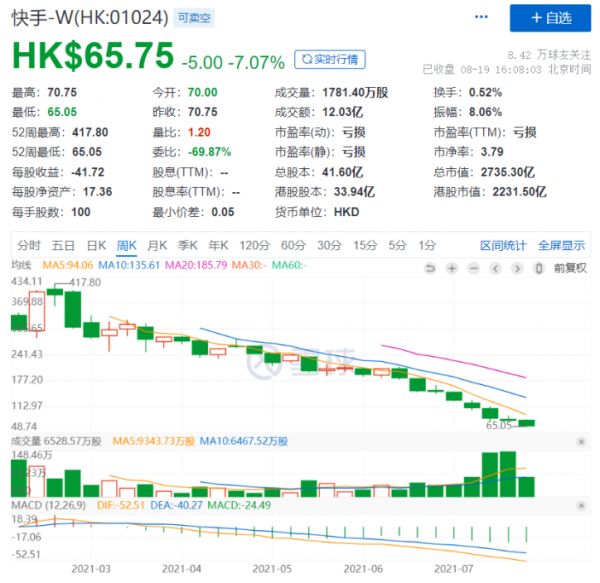Switch to 120分 chart interval

255,245
